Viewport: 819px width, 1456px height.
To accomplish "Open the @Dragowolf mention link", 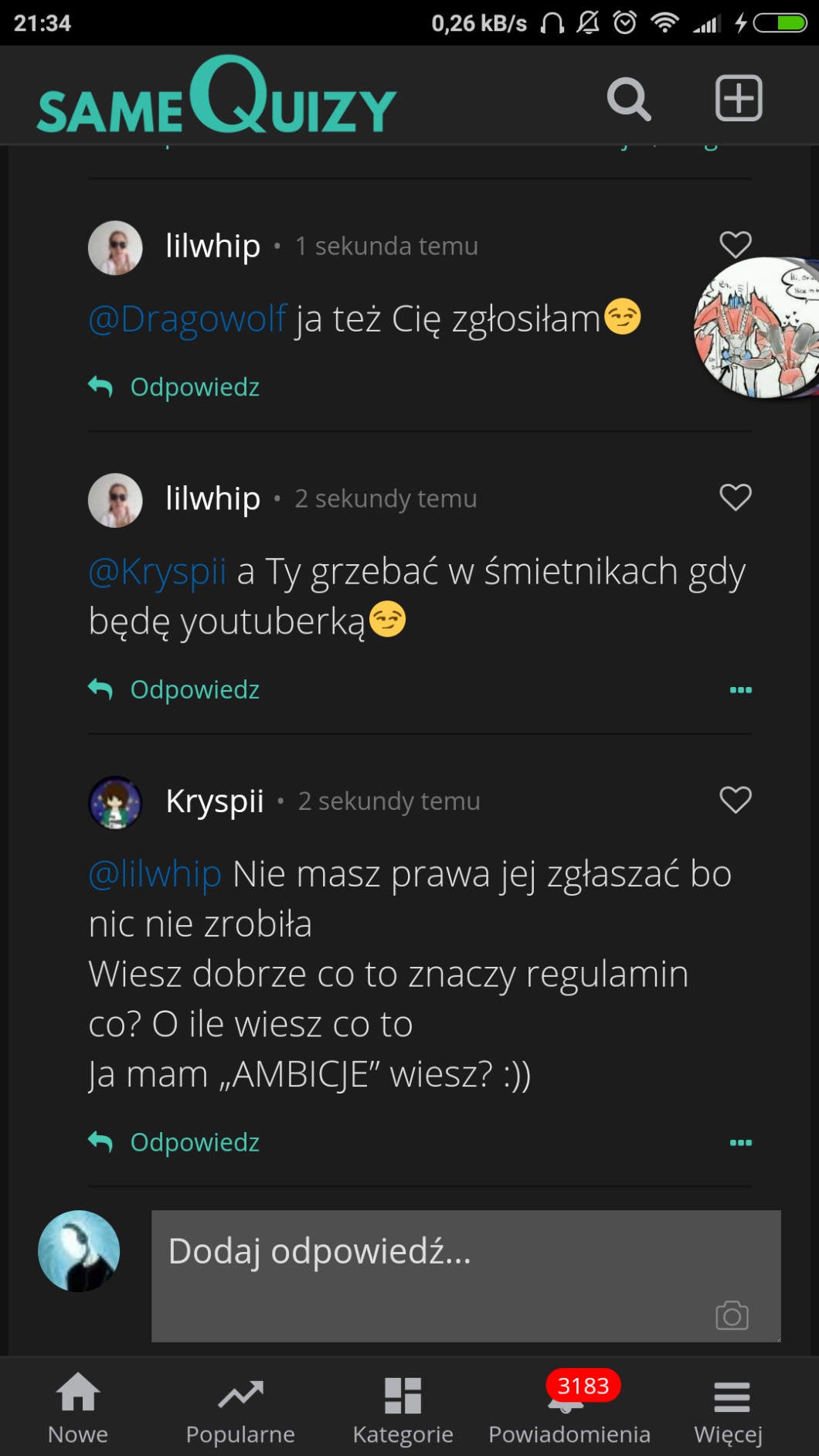I will 188,318.
